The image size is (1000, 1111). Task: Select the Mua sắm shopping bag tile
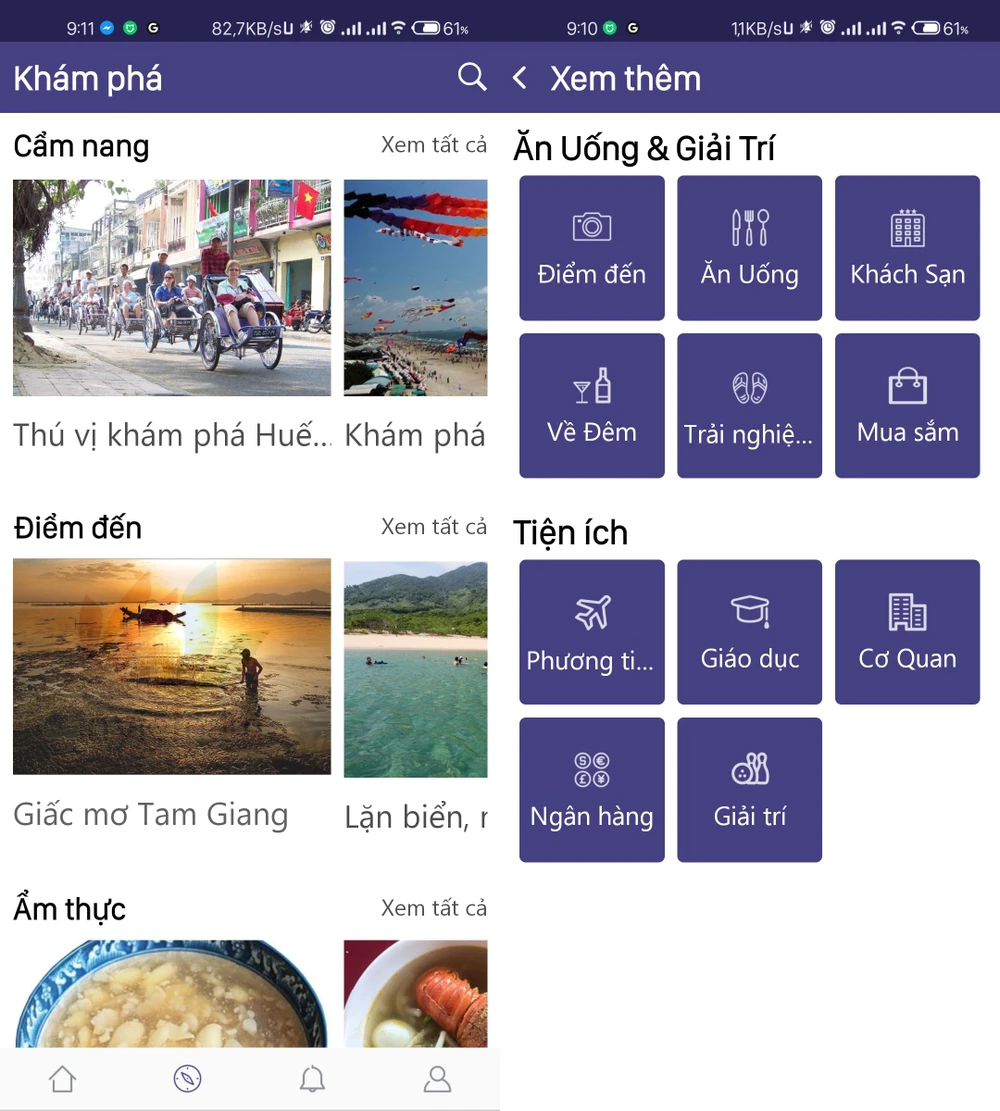pyautogui.click(x=907, y=405)
